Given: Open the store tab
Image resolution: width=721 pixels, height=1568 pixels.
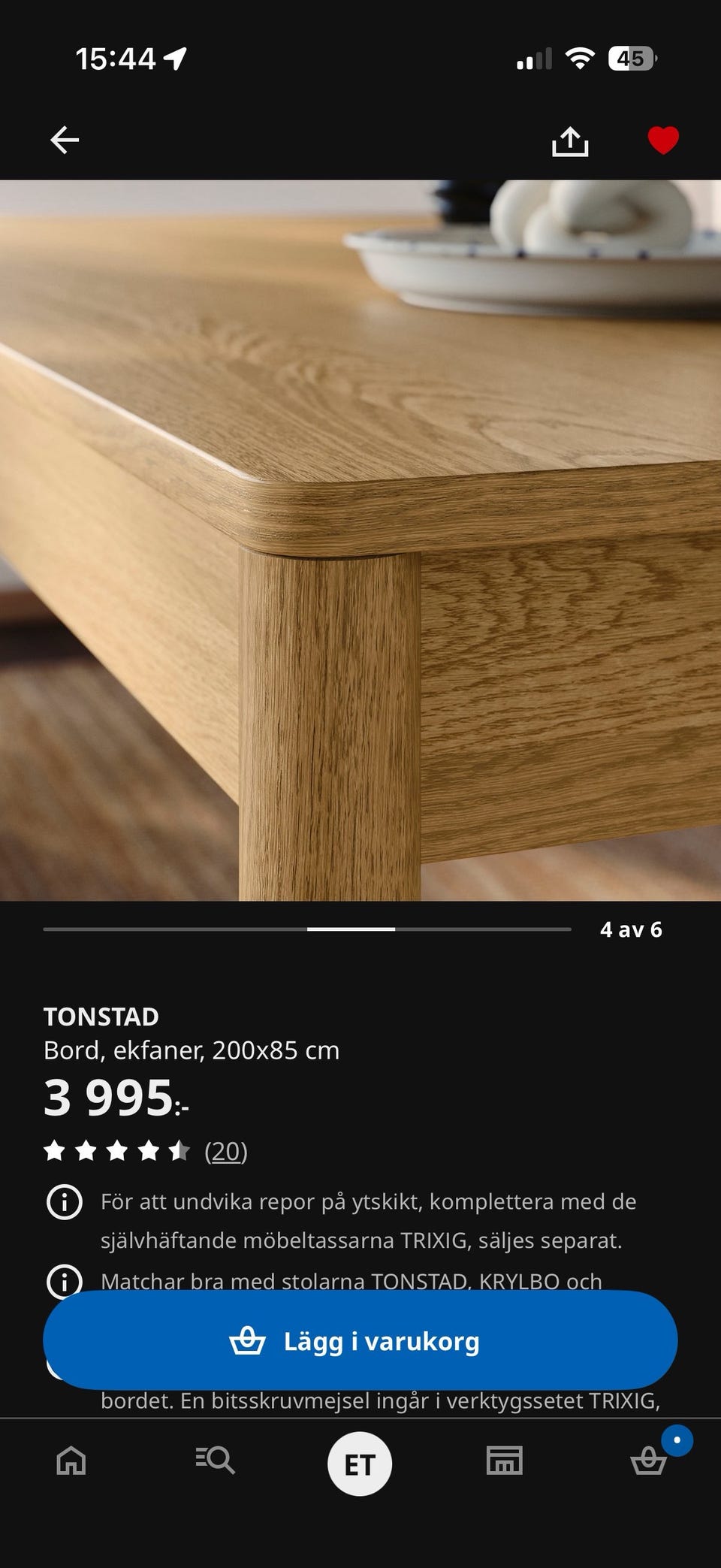Looking at the screenshot, I should (504, 1461).
